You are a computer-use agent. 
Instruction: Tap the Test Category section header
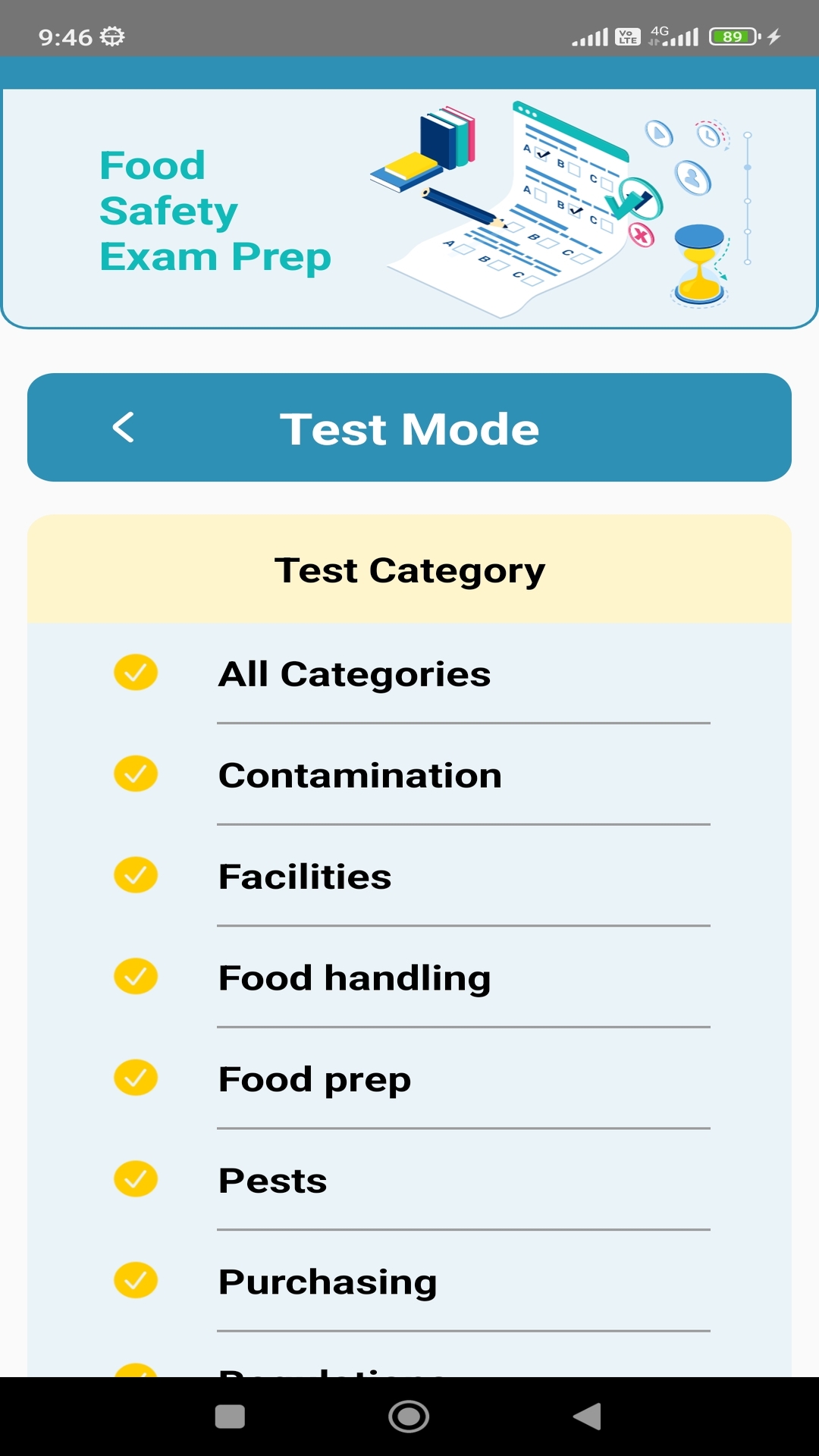[x=409, y=570]
